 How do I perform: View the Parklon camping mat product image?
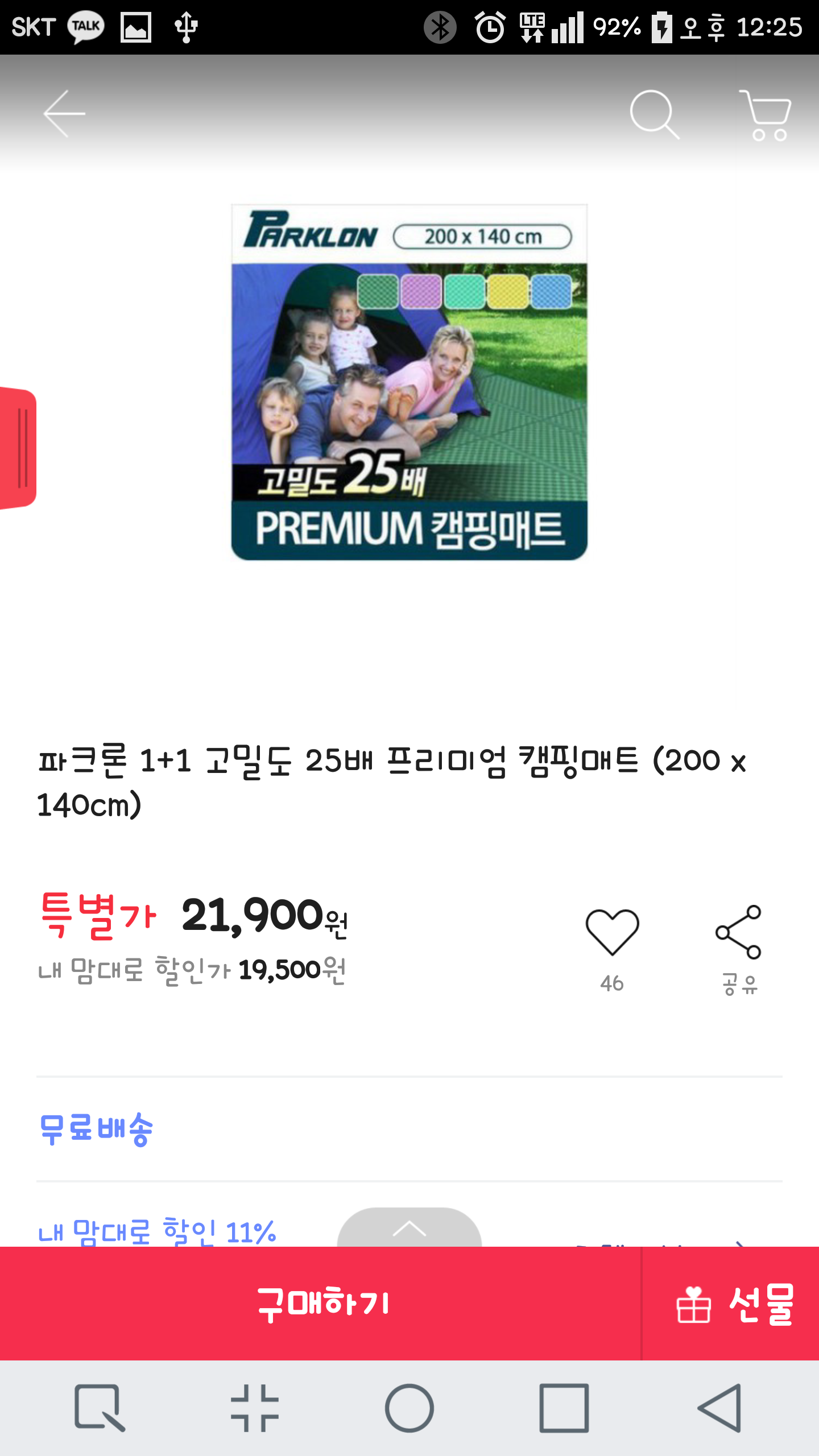[409, 382]
